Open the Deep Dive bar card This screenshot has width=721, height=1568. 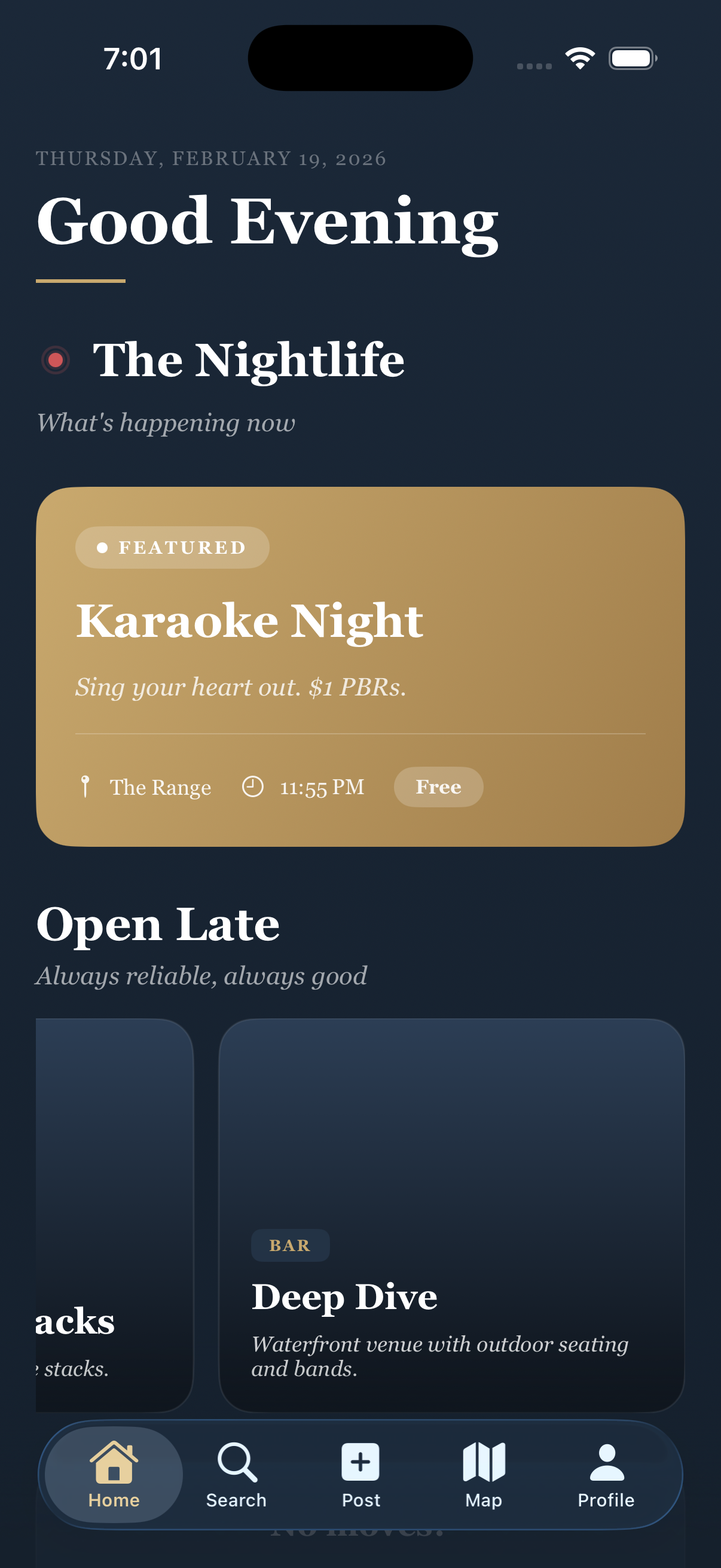click(451, 1215)
